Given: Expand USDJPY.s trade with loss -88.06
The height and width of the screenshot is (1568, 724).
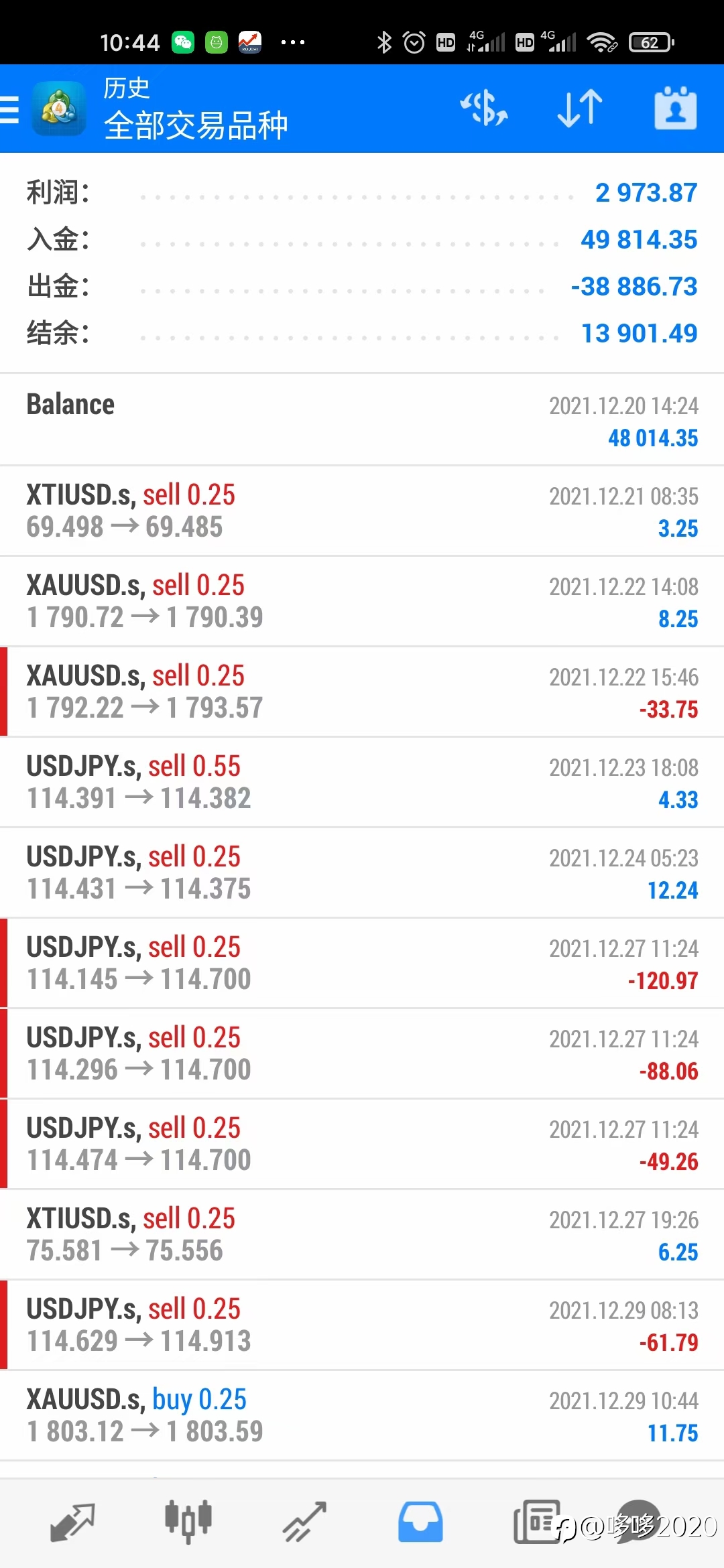Looking at the screenshot, I should (362, 1054).
